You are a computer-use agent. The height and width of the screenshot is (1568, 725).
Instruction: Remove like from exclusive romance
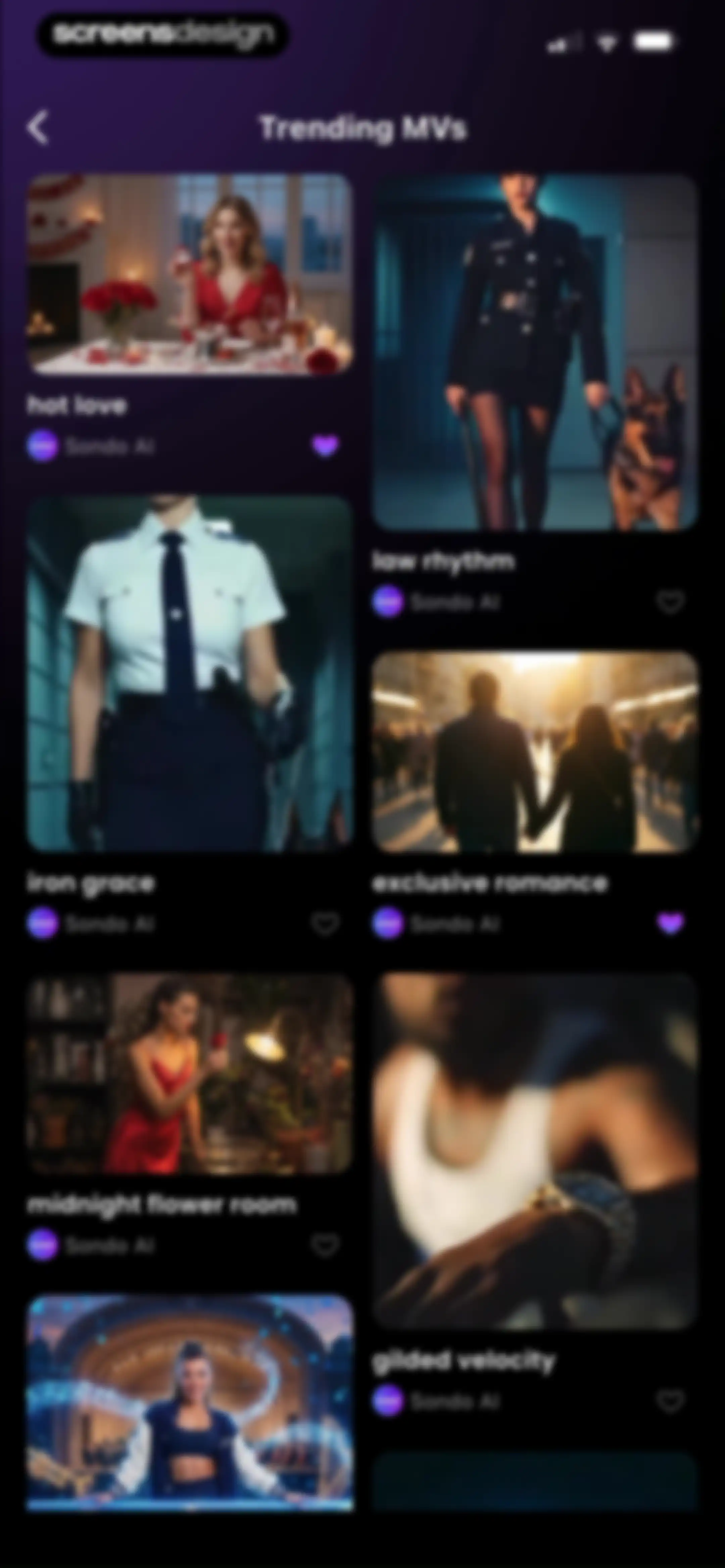(670, 923)
